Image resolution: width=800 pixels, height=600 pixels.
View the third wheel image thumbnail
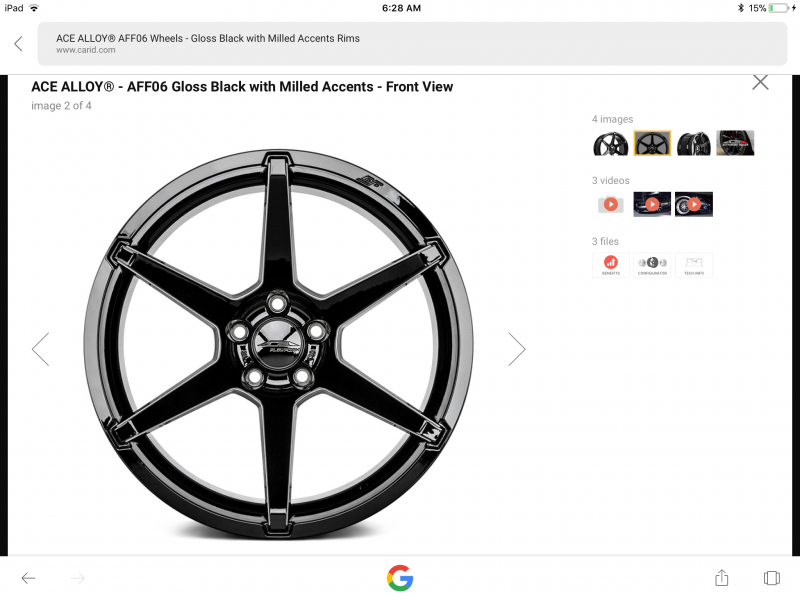693,143
